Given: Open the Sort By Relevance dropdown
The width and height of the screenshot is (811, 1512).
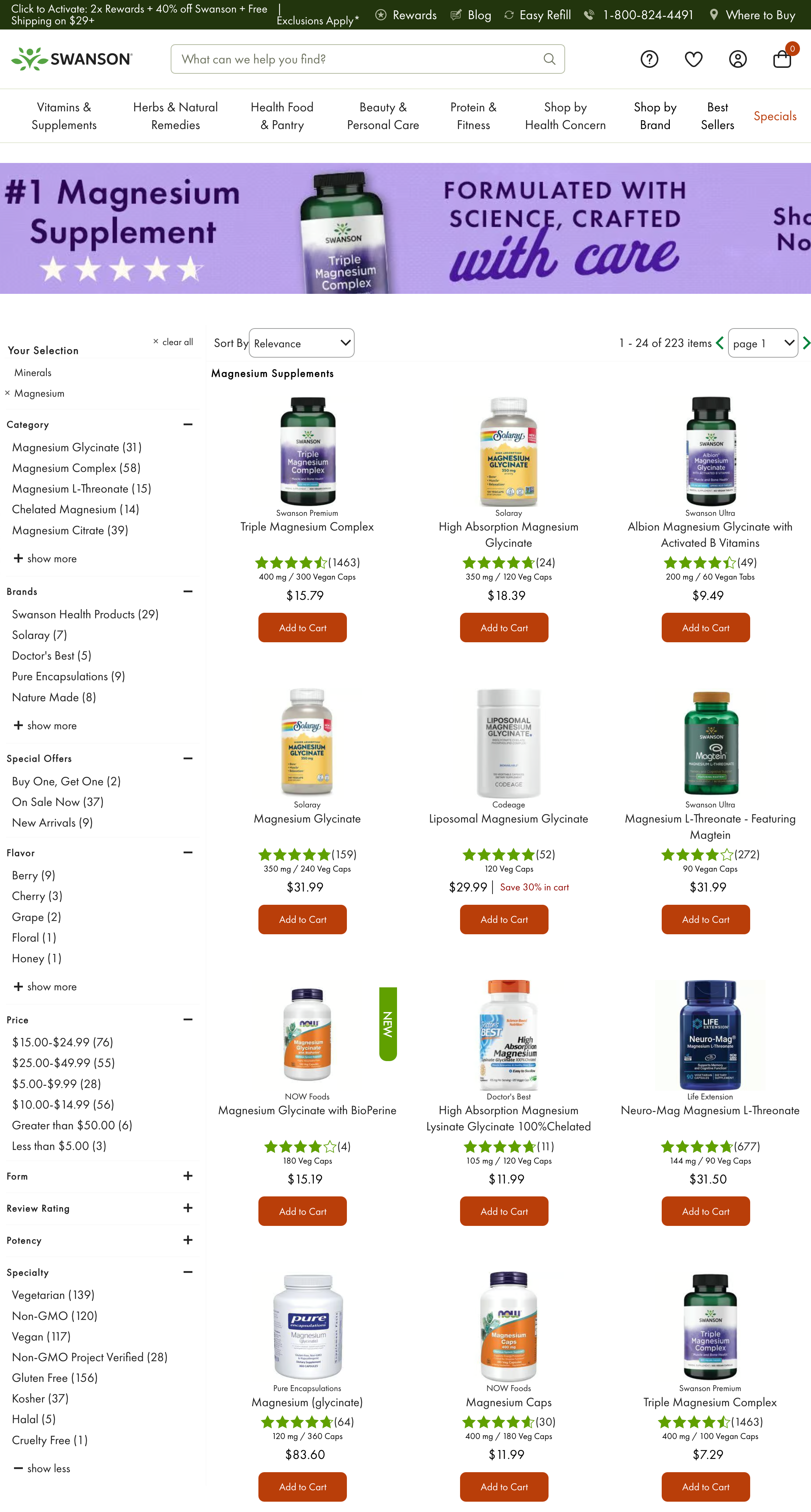Looking at the screenshot, I should (302, 343).
